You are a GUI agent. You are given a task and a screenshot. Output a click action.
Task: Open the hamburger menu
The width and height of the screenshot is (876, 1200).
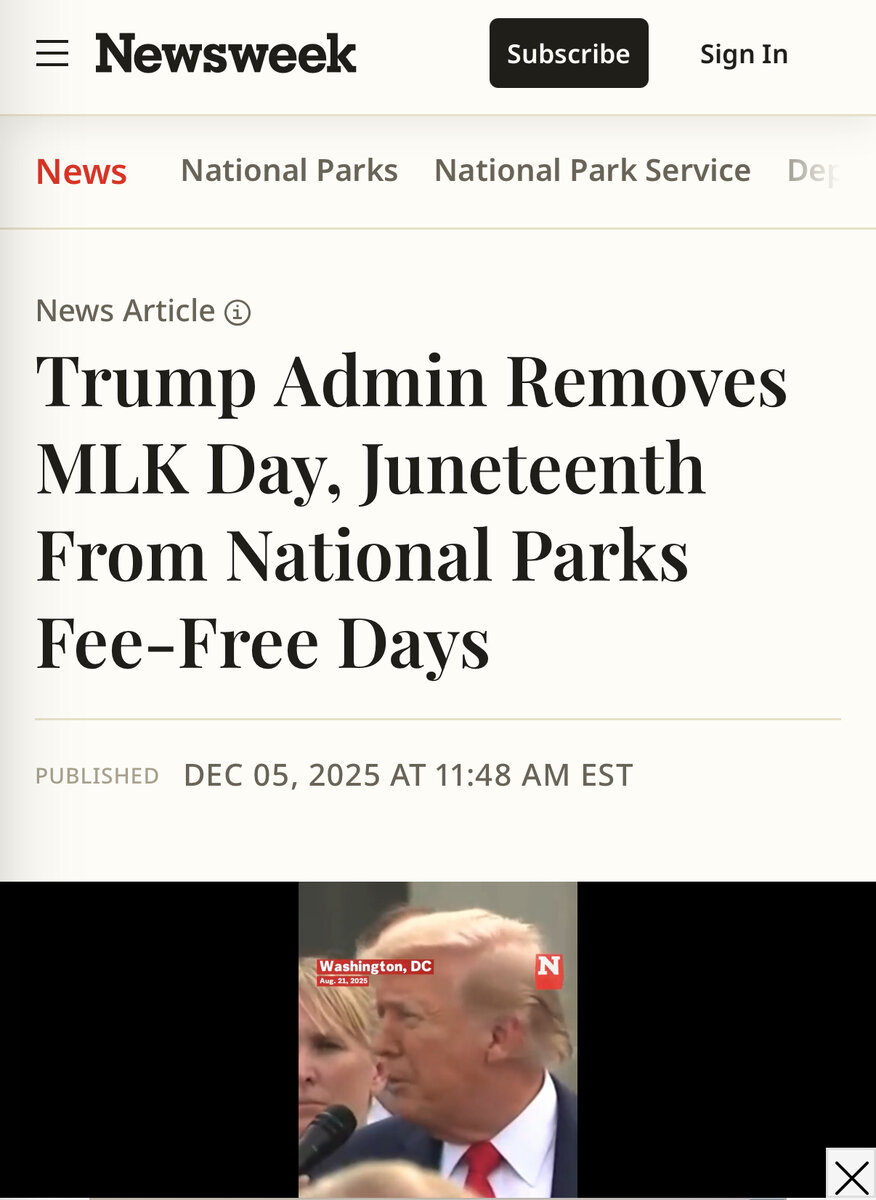click(52, 53)
